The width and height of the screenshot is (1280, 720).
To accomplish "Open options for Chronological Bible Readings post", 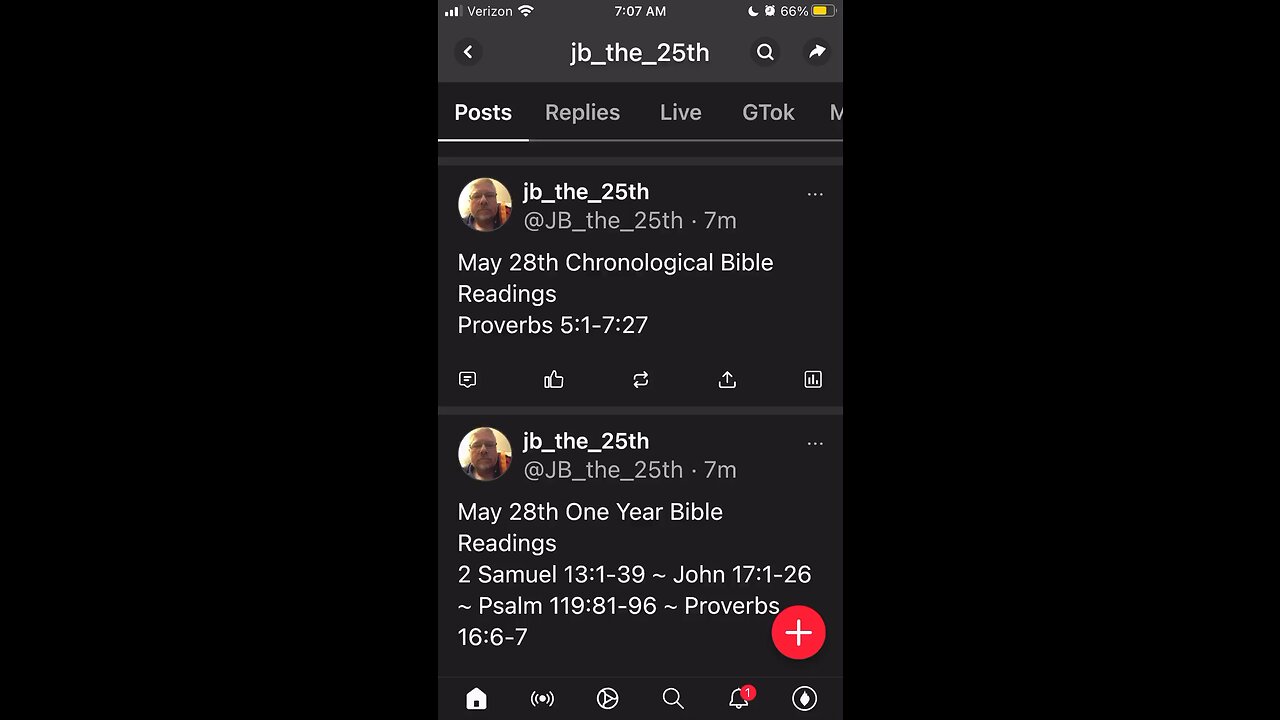I will click(x=815, y=194).
